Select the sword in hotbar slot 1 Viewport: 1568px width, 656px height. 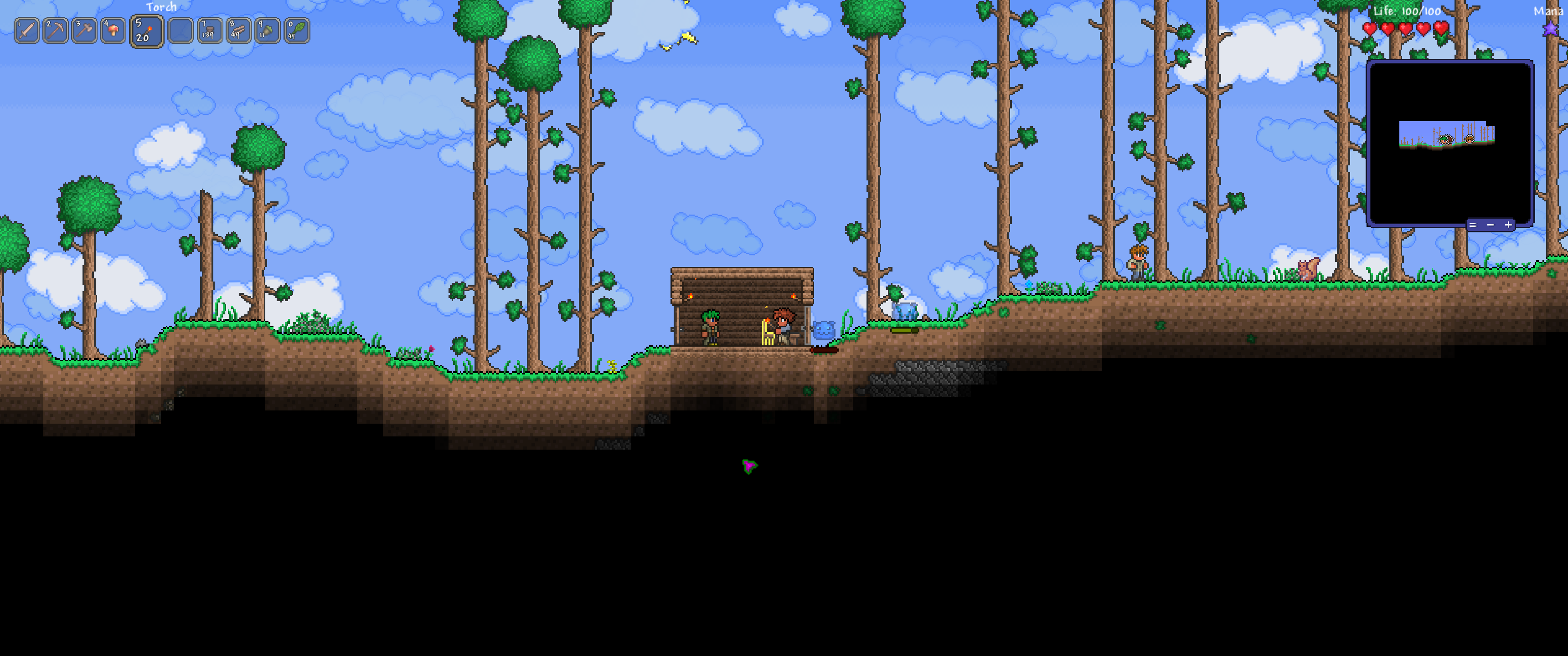[x=27, y=31]
